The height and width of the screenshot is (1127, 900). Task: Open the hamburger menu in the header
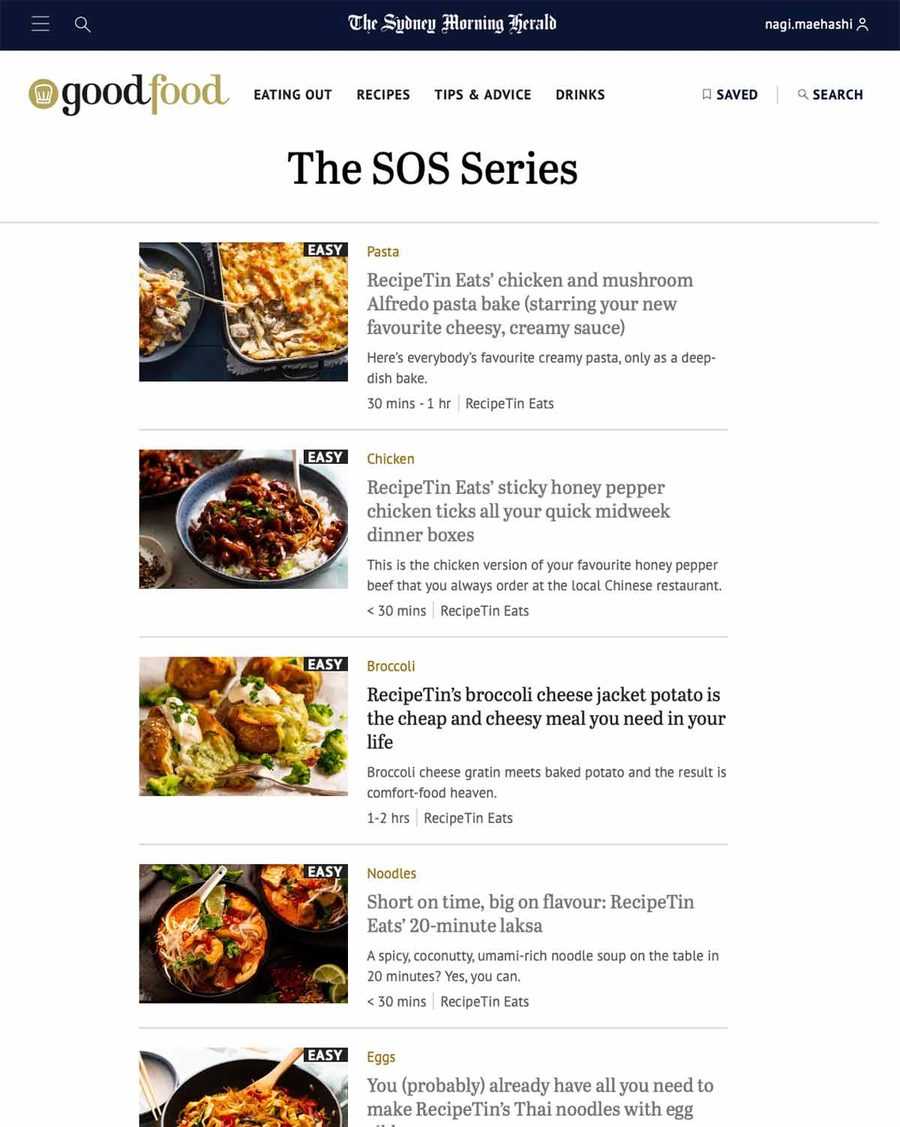[x=40, y=24]
